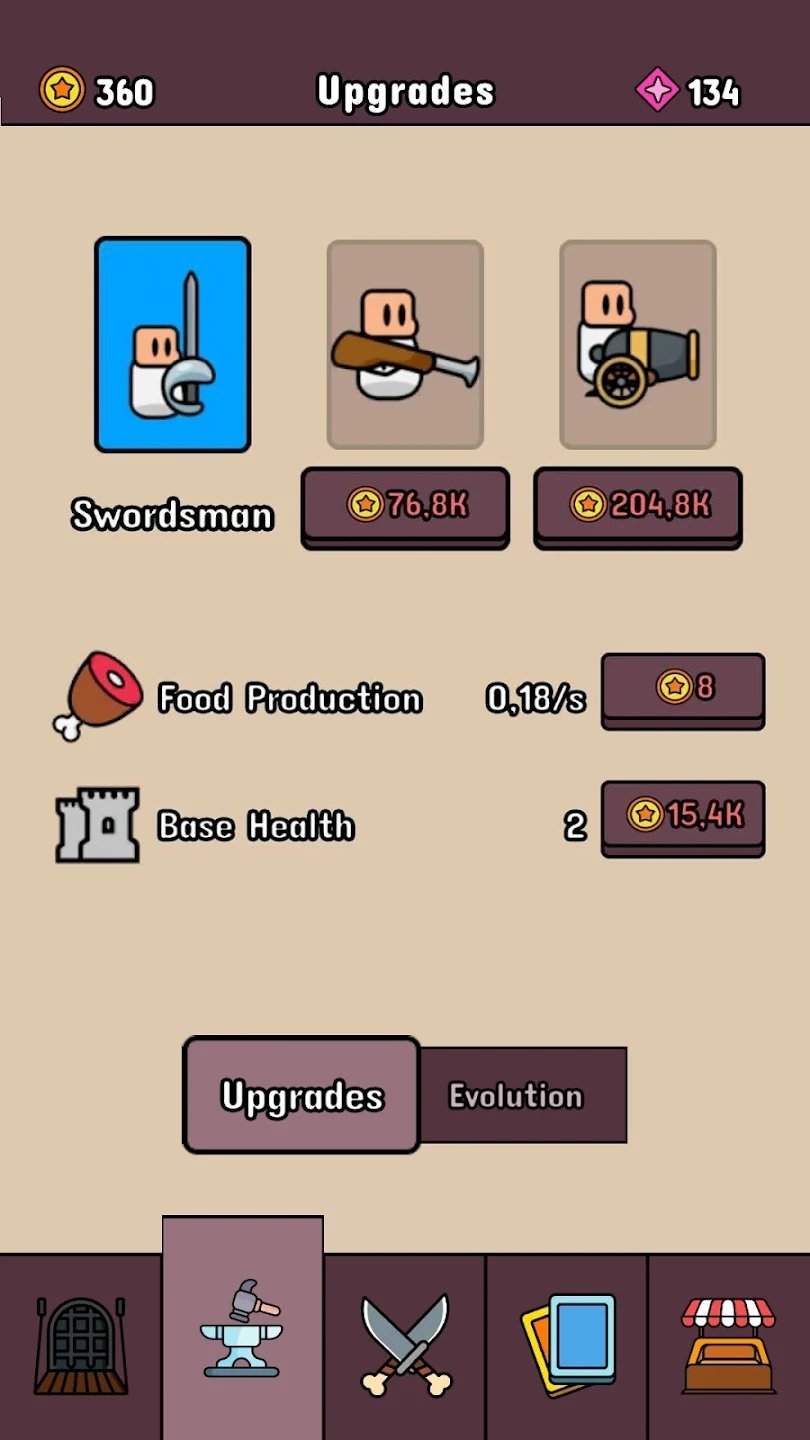Open the anvil upgrades tab

coord(242,1330)
